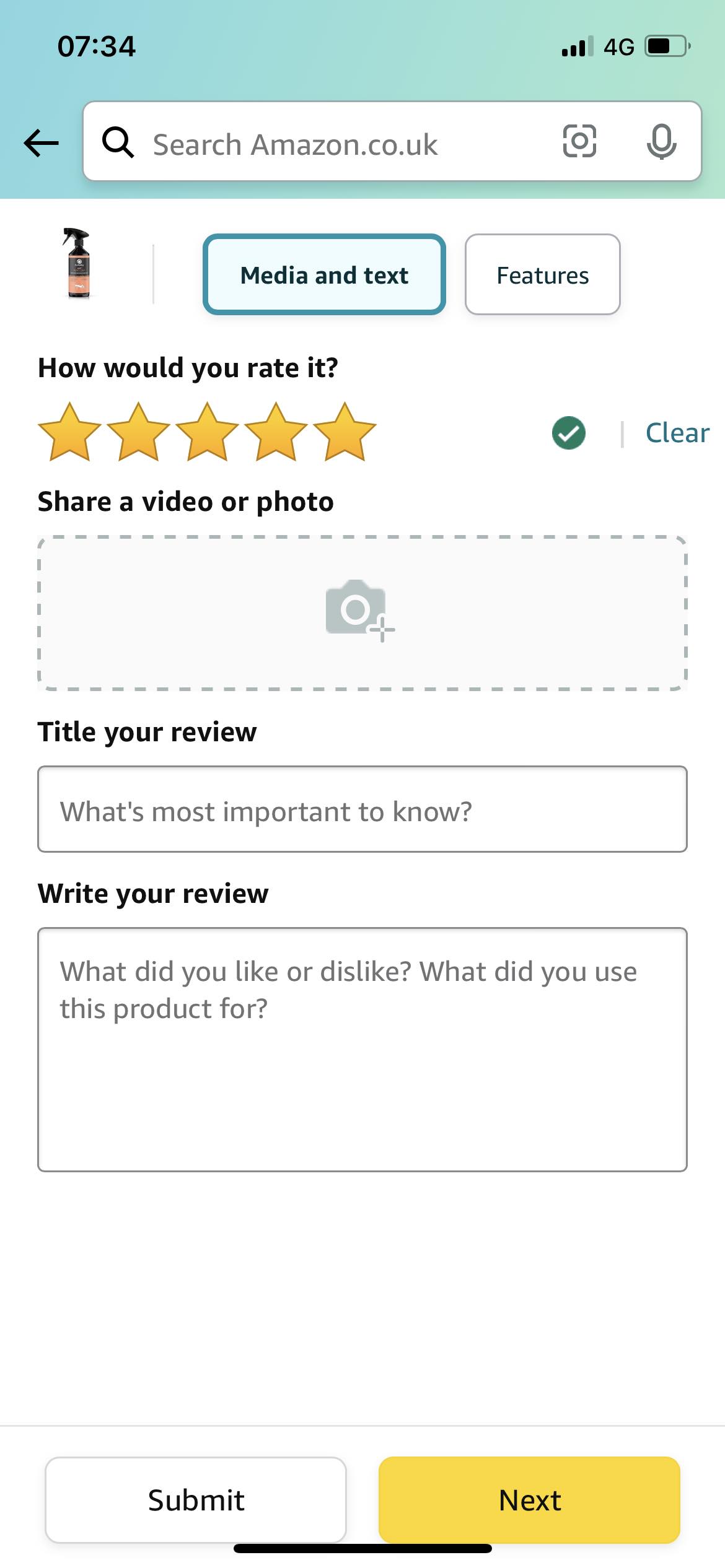
Task: Focus the Title your review field
Action: tap(362, 809)
